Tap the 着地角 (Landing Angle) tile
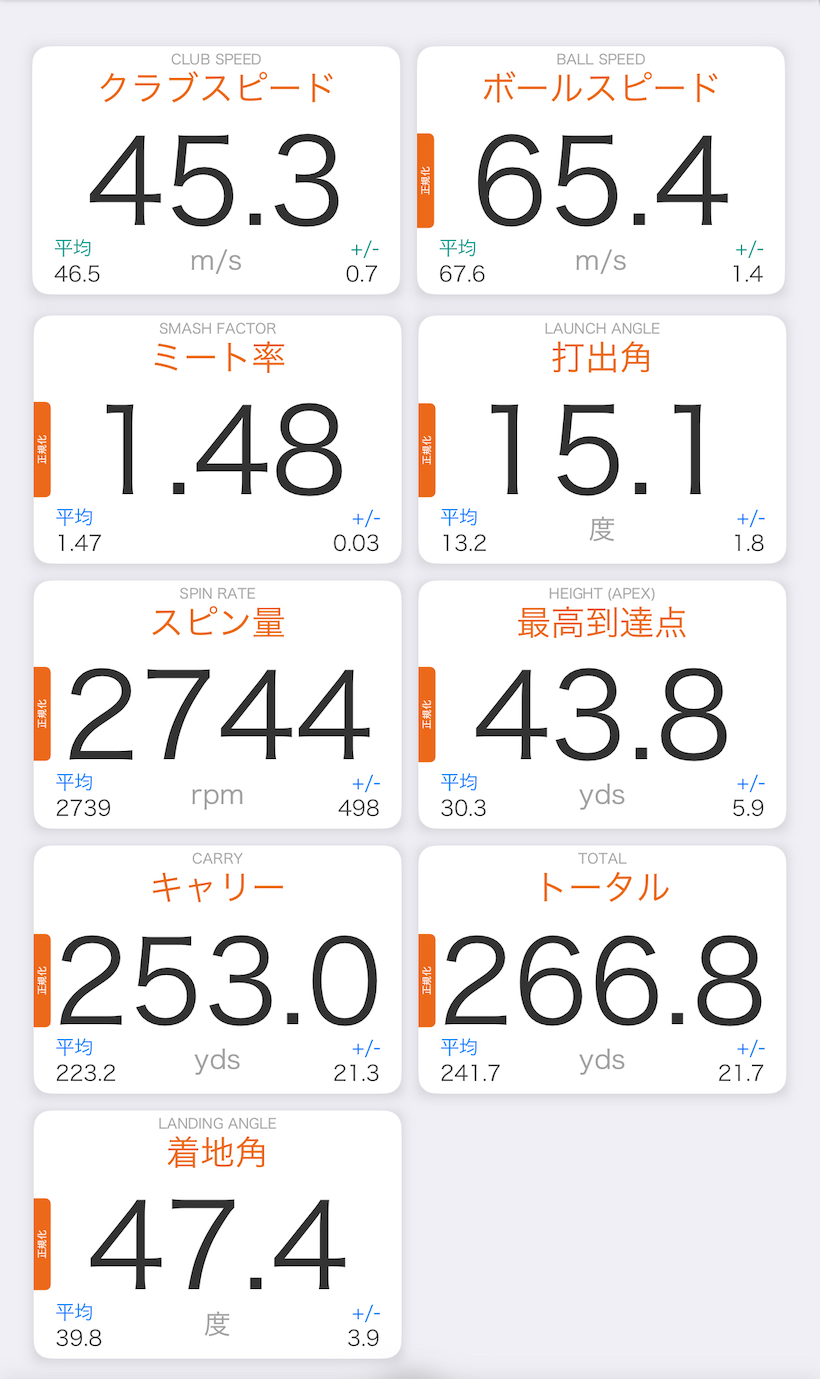820x1379 pixels. (x=217, y=1235)
